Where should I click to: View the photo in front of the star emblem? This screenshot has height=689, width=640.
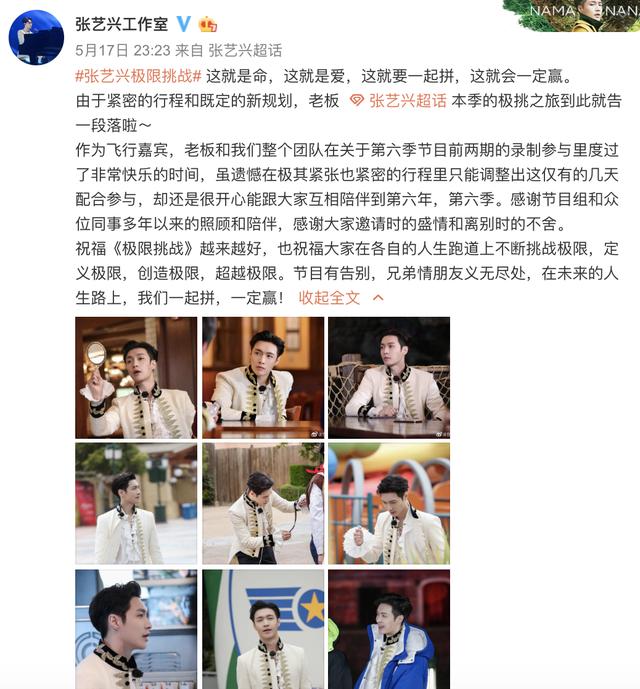coord(263,629)
